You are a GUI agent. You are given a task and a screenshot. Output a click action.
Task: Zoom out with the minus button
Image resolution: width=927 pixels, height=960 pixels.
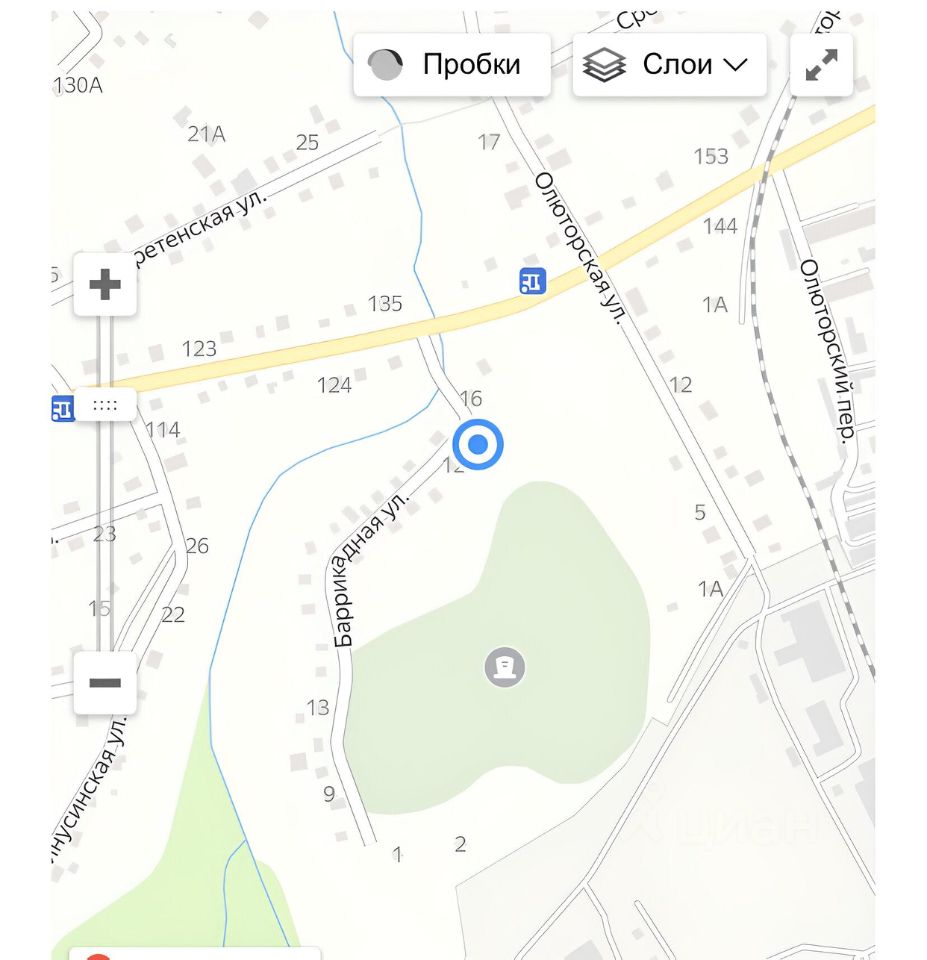105,683
